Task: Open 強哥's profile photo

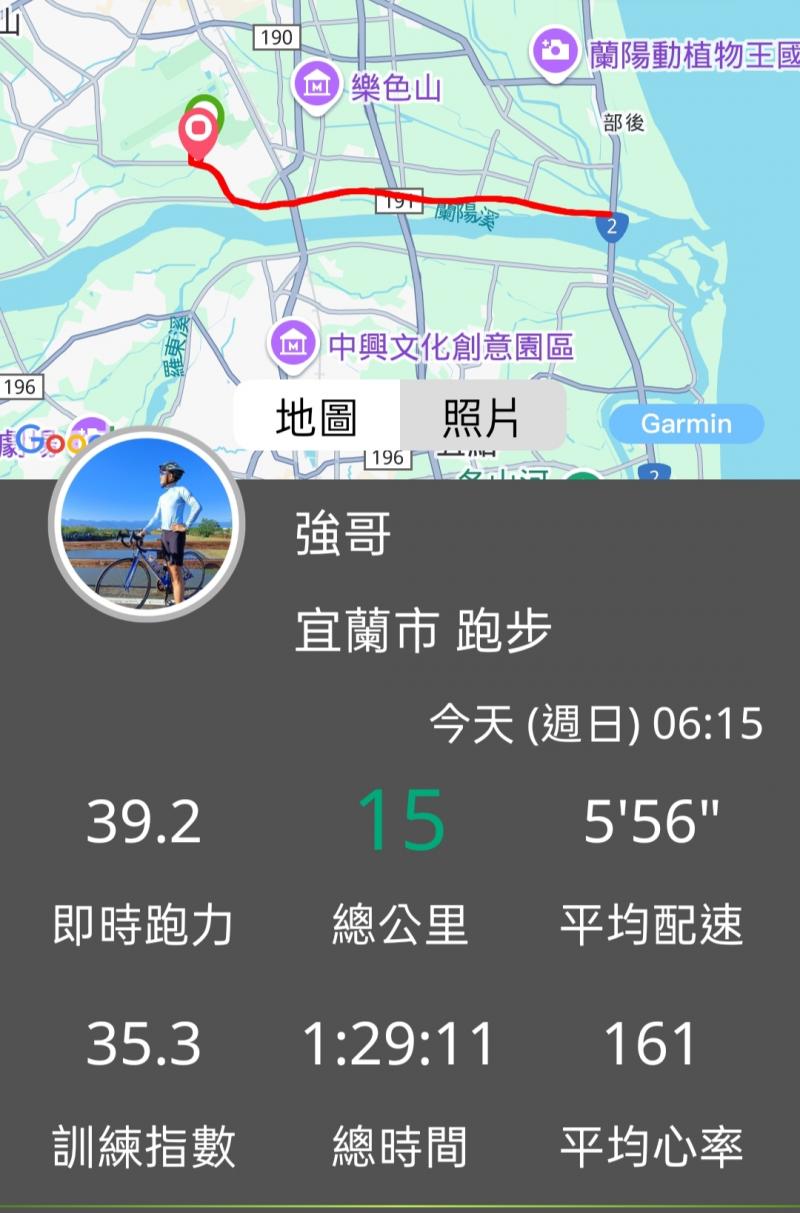Action: [147, 525]
